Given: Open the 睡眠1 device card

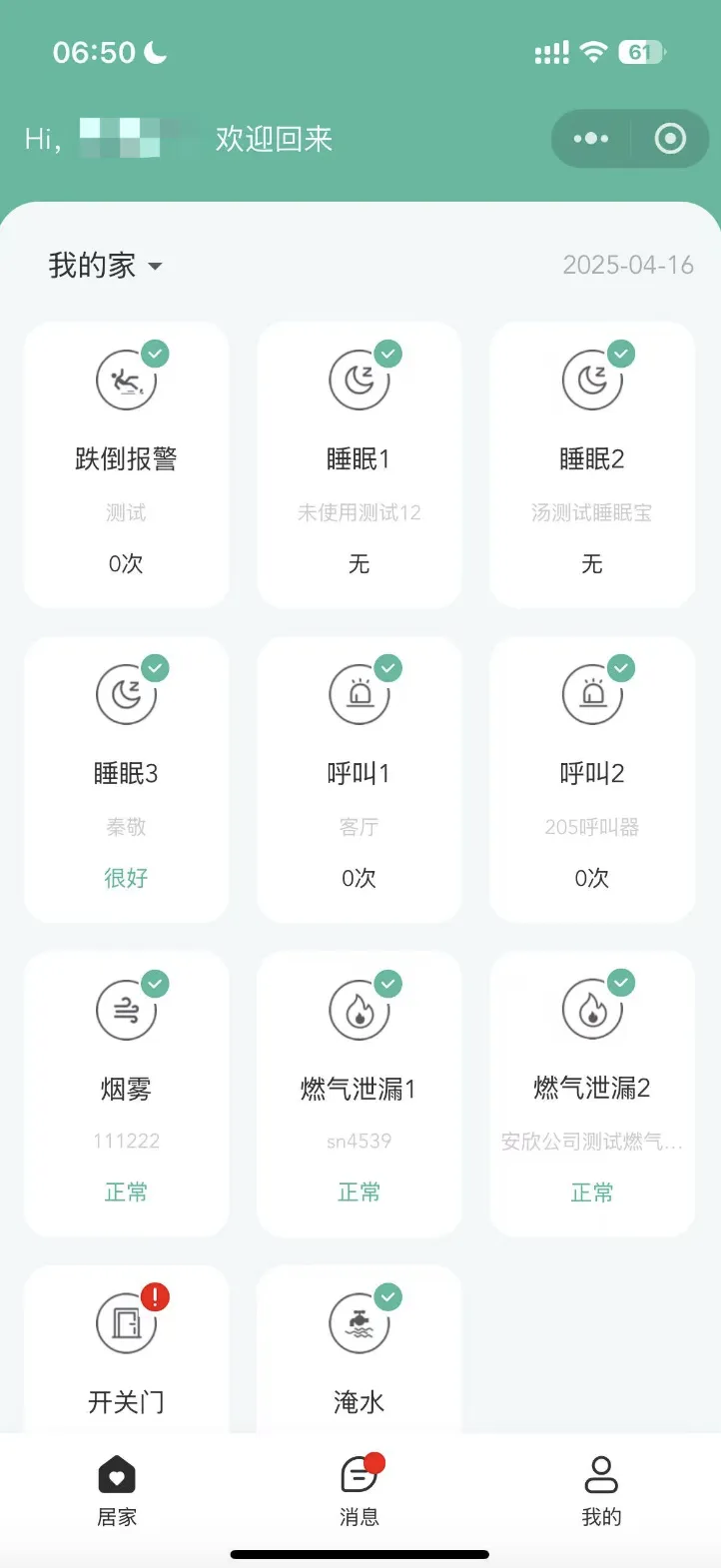Looking at the screenshot, I should (x=360, y=464).
